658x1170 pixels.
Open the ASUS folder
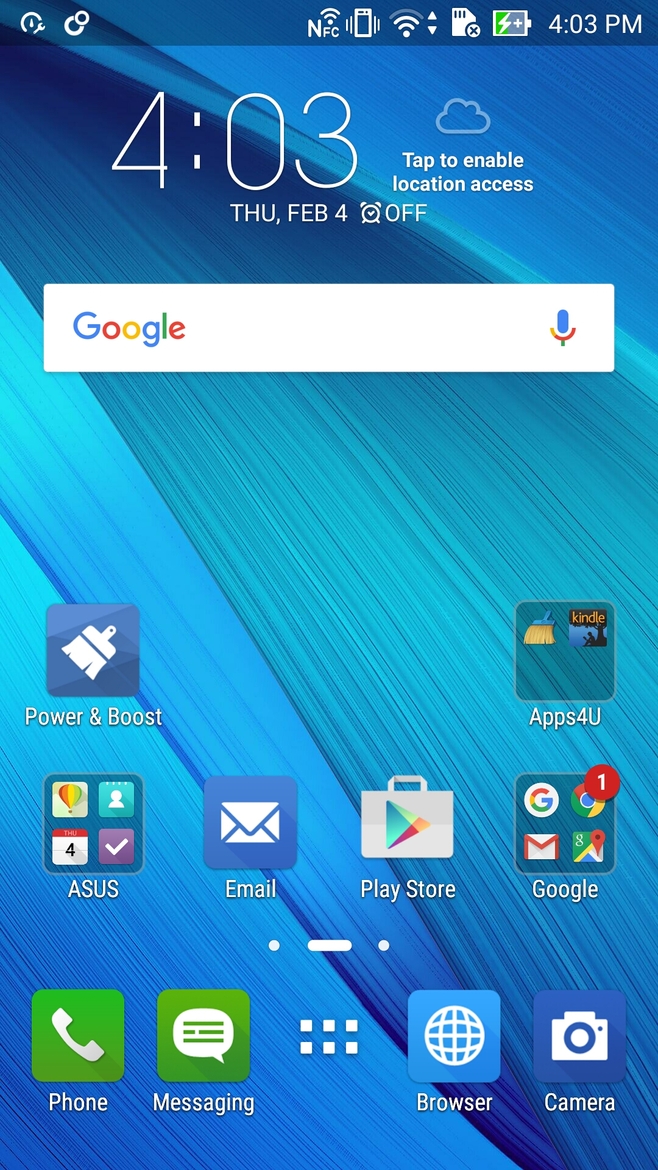point(93,823)
